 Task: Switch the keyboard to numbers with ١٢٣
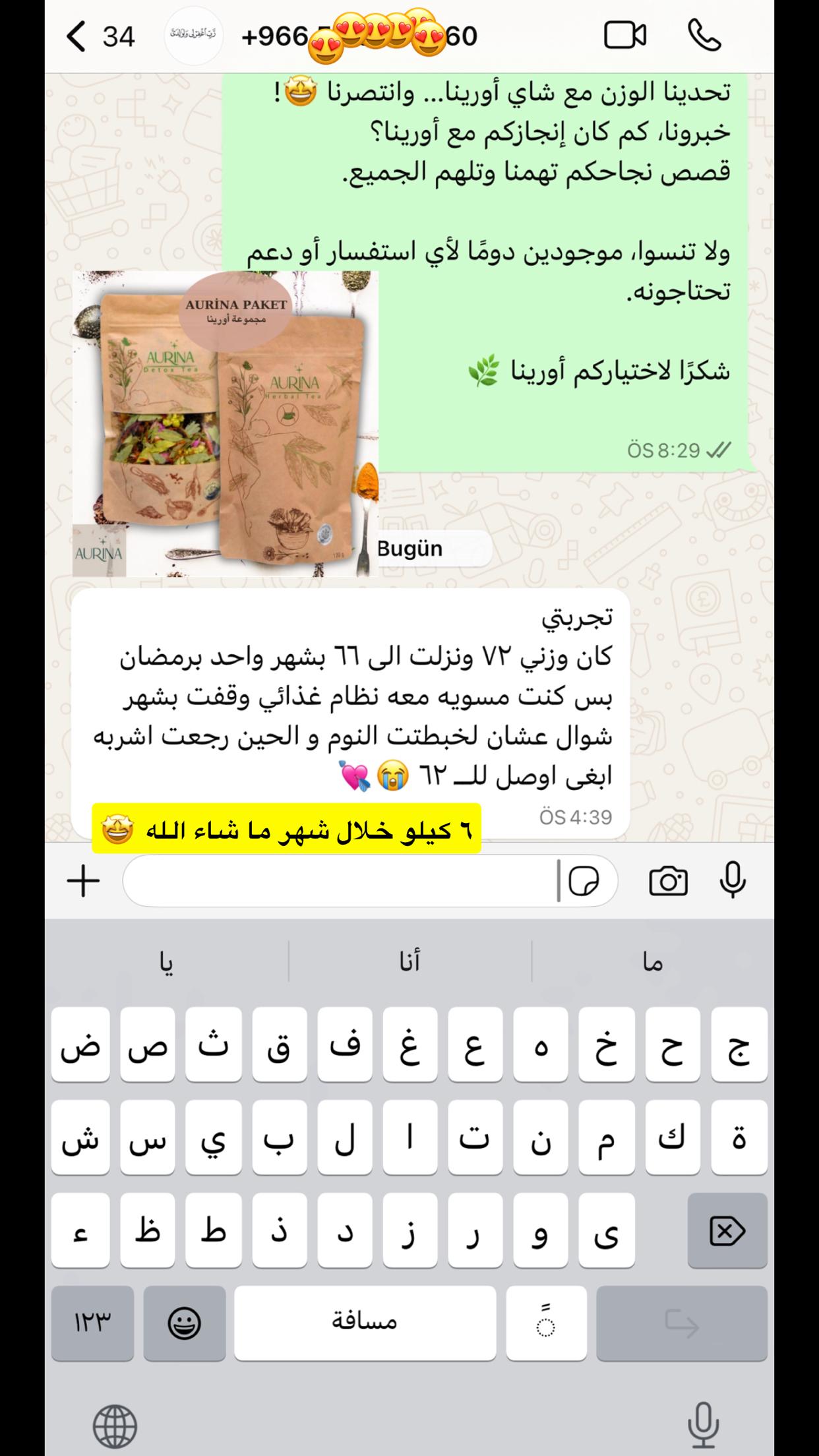(92, 1322)
